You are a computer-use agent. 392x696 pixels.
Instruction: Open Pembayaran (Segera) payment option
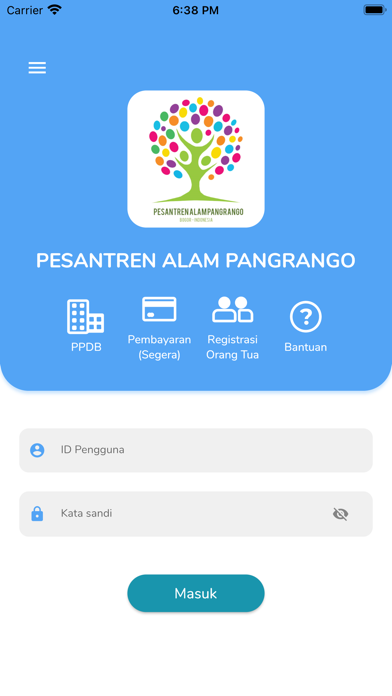[159, 328]
